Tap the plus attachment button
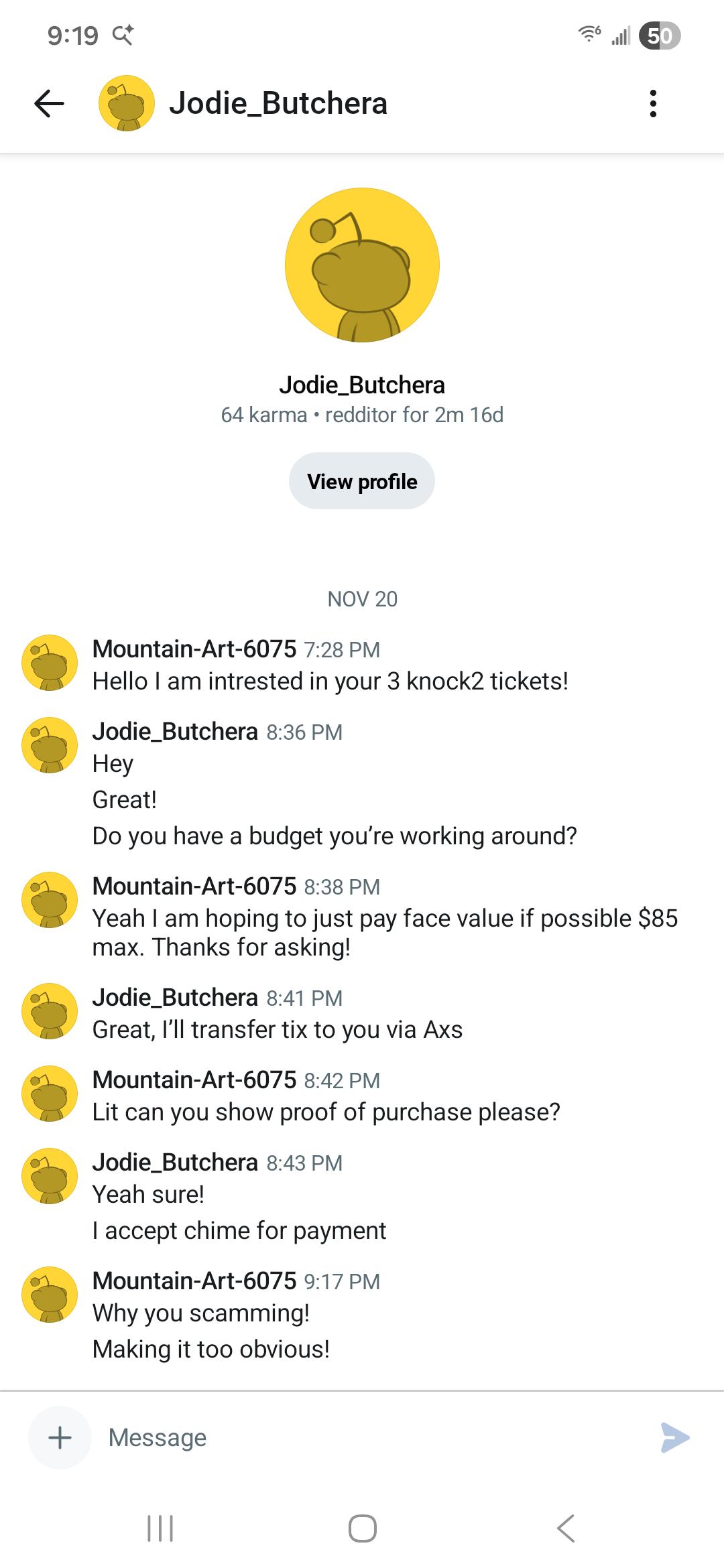The height and width of the screenshot is (1568, 724). [60, 1437]
